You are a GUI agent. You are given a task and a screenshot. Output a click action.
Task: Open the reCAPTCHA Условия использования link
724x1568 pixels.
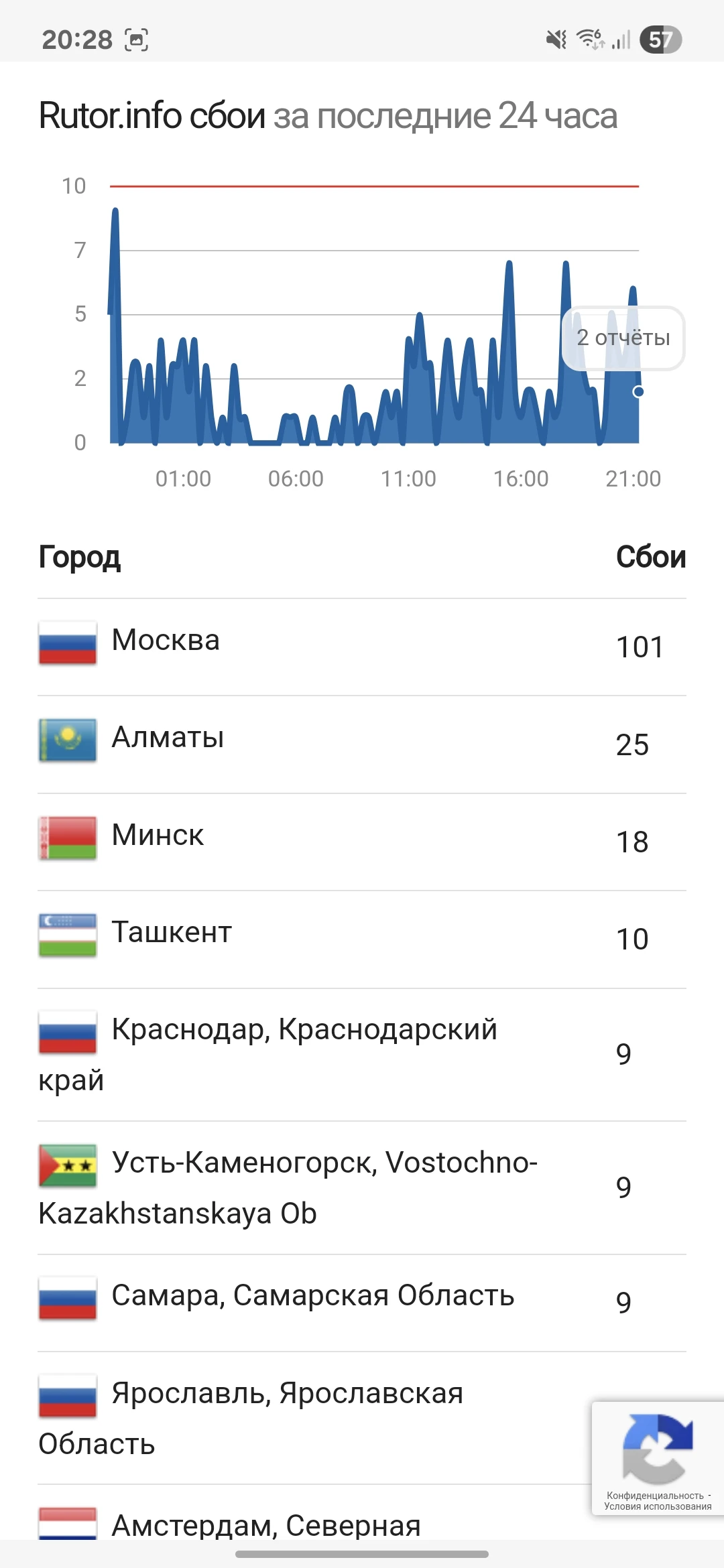657,1506
